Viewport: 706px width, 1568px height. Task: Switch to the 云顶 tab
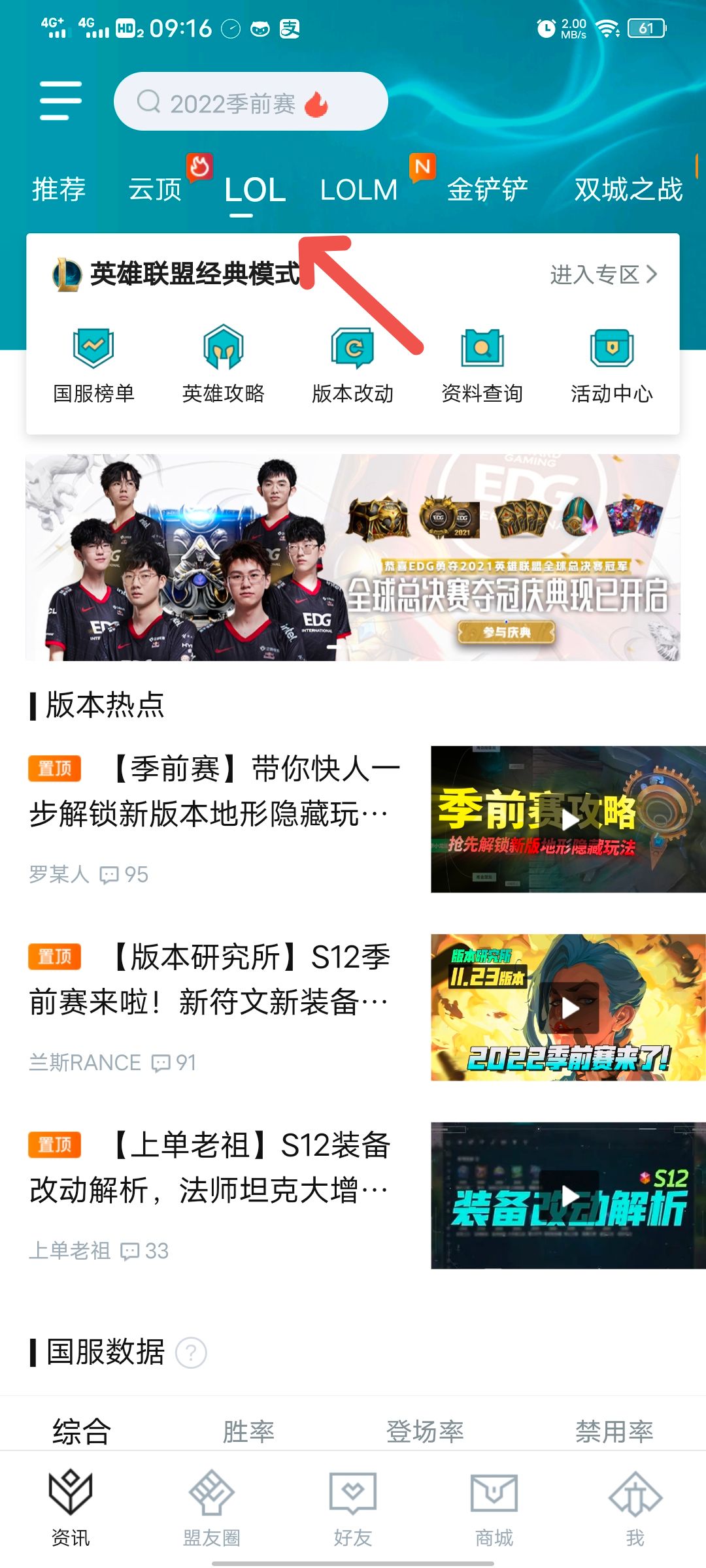(x=155, y=189)
